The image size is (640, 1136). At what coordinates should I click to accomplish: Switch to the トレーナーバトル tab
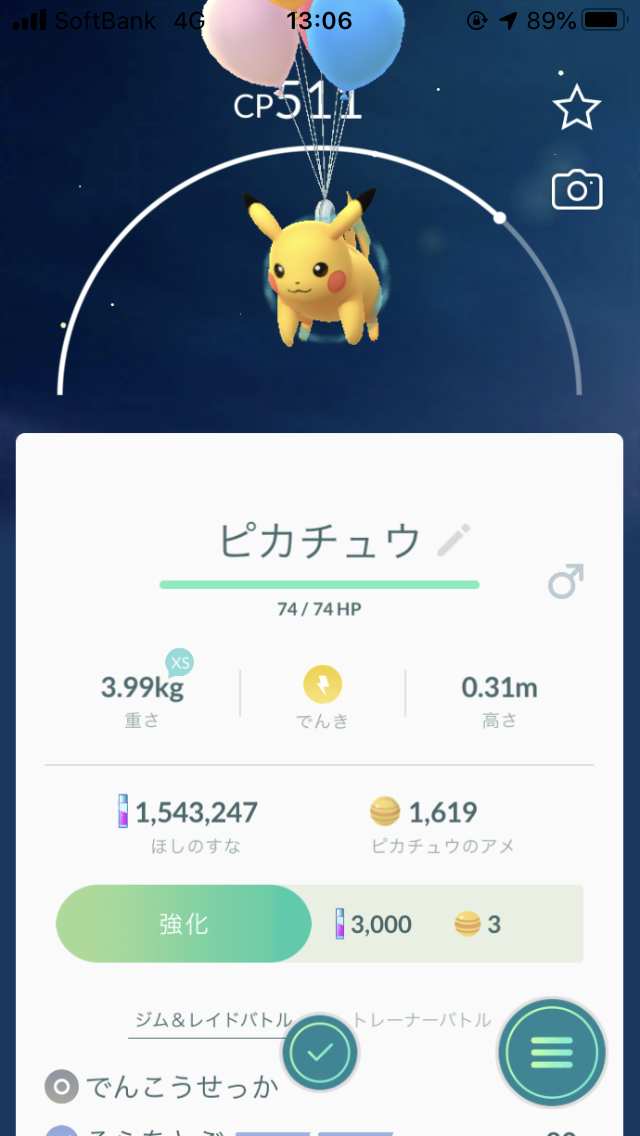click(422, 1020)
